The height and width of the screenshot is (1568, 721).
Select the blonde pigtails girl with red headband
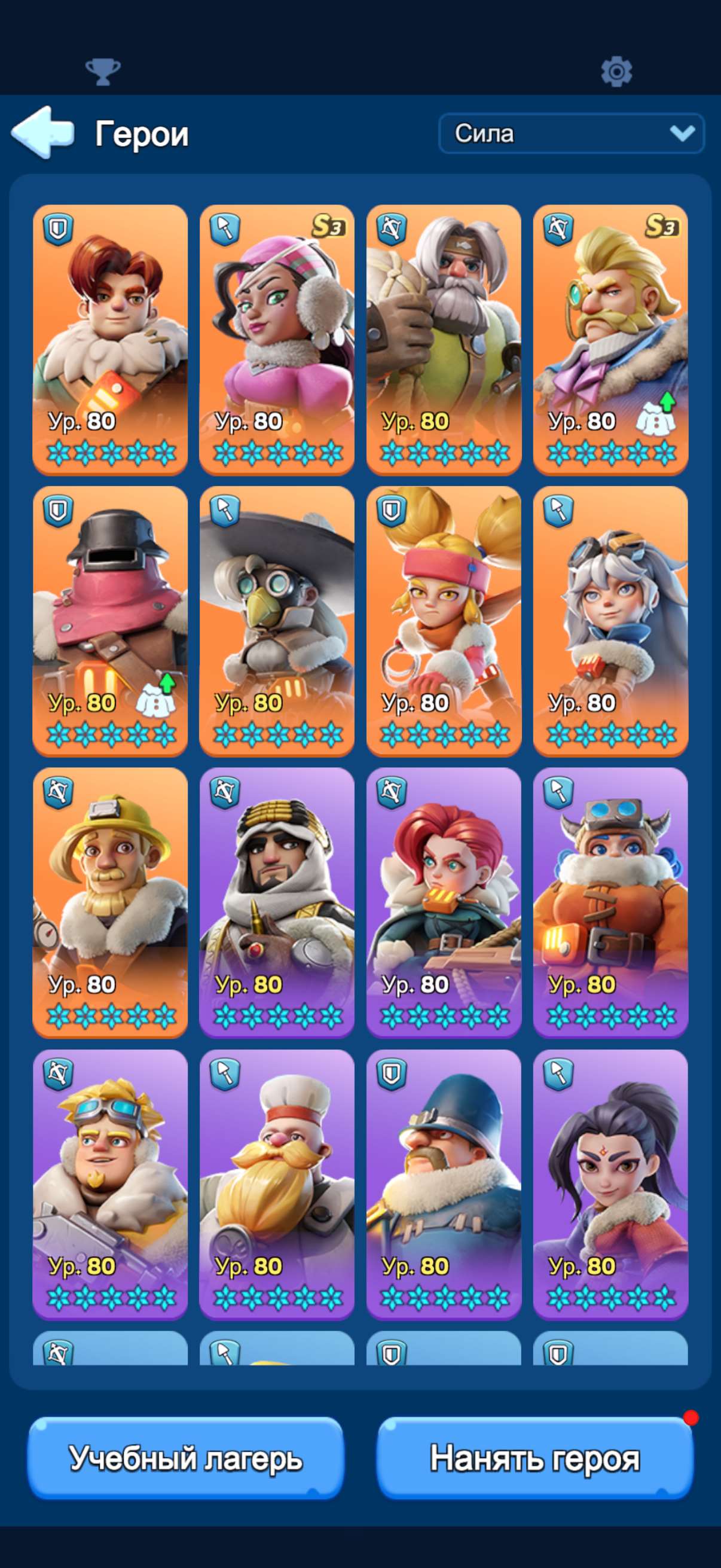[x=444, y=620]
